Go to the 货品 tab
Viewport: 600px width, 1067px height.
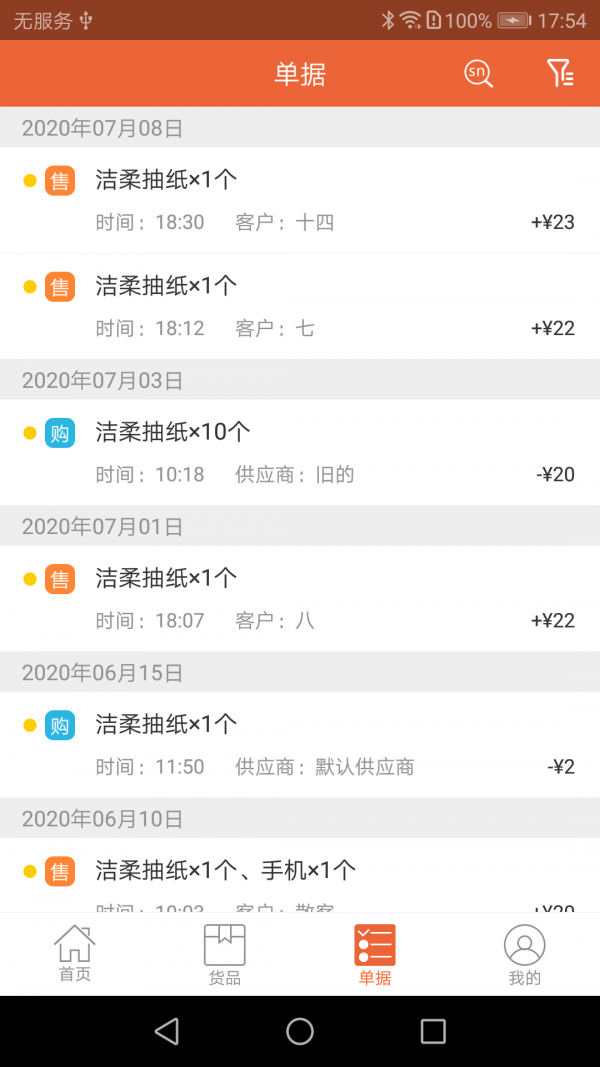tap(225, 954)
